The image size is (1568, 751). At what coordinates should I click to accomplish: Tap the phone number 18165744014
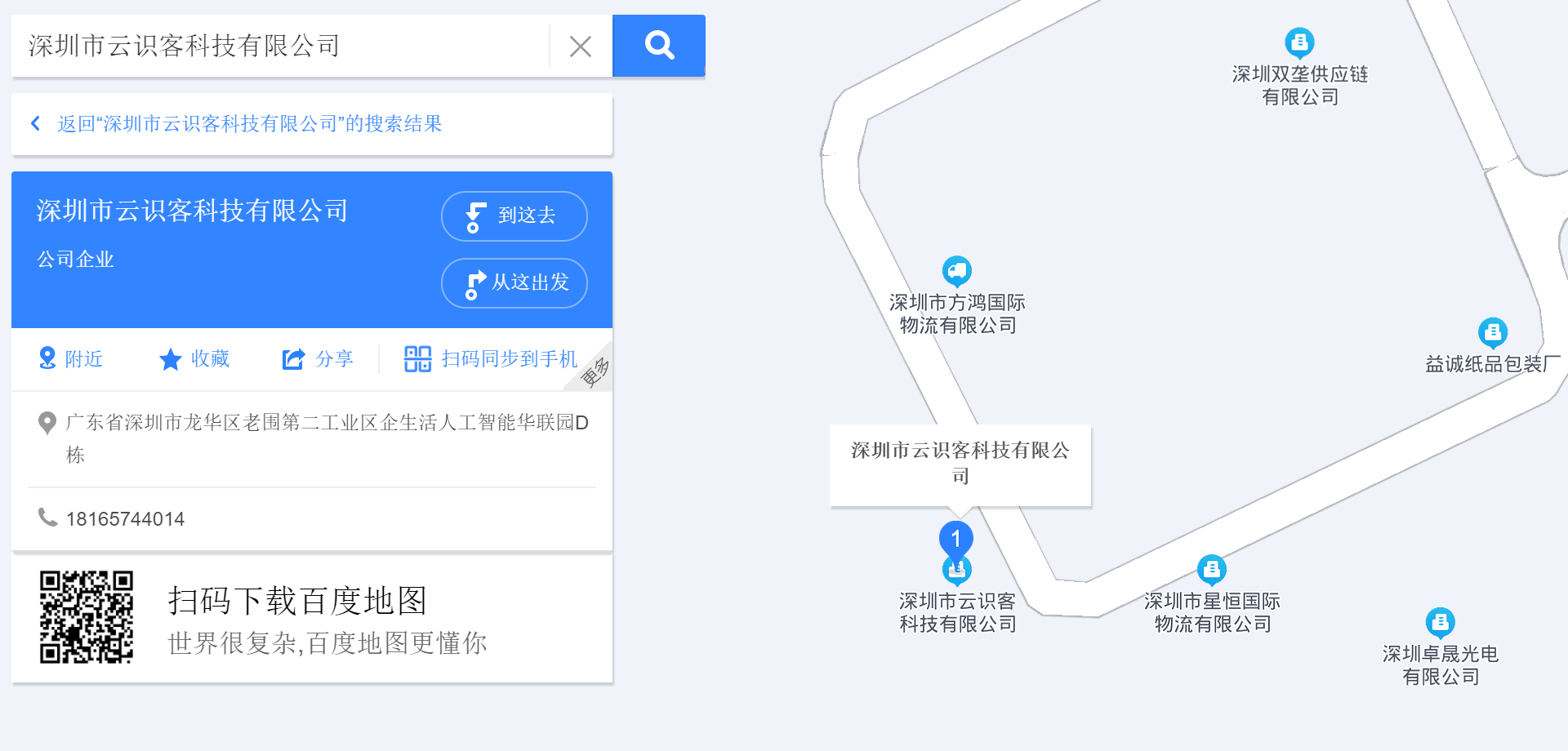(125, 519)
